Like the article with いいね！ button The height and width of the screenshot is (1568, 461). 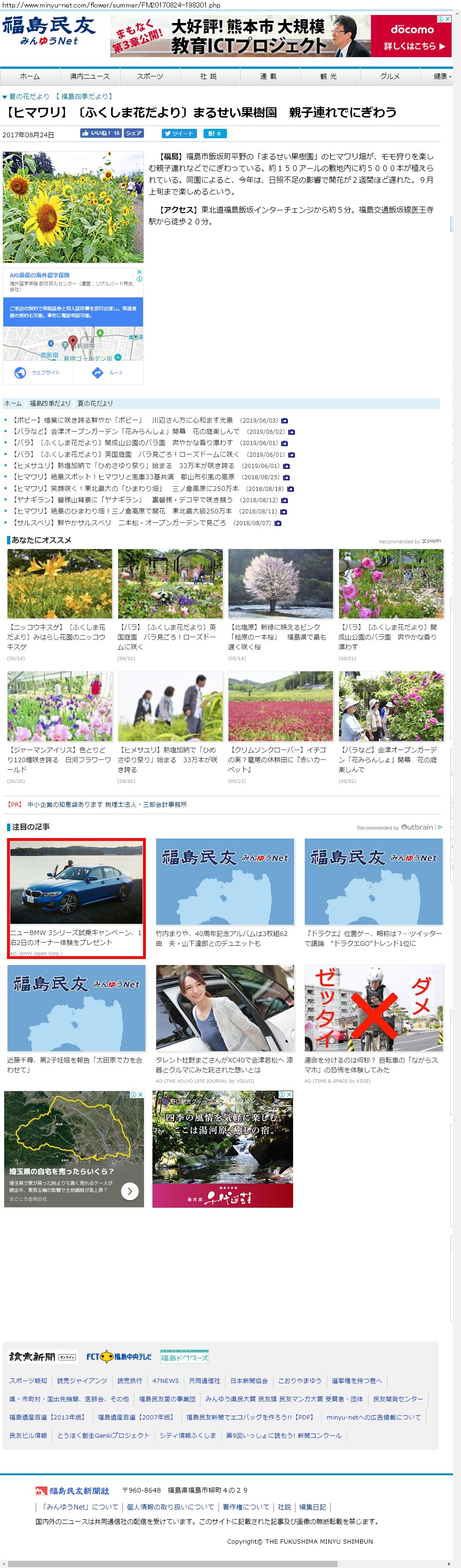click(101, 134)
